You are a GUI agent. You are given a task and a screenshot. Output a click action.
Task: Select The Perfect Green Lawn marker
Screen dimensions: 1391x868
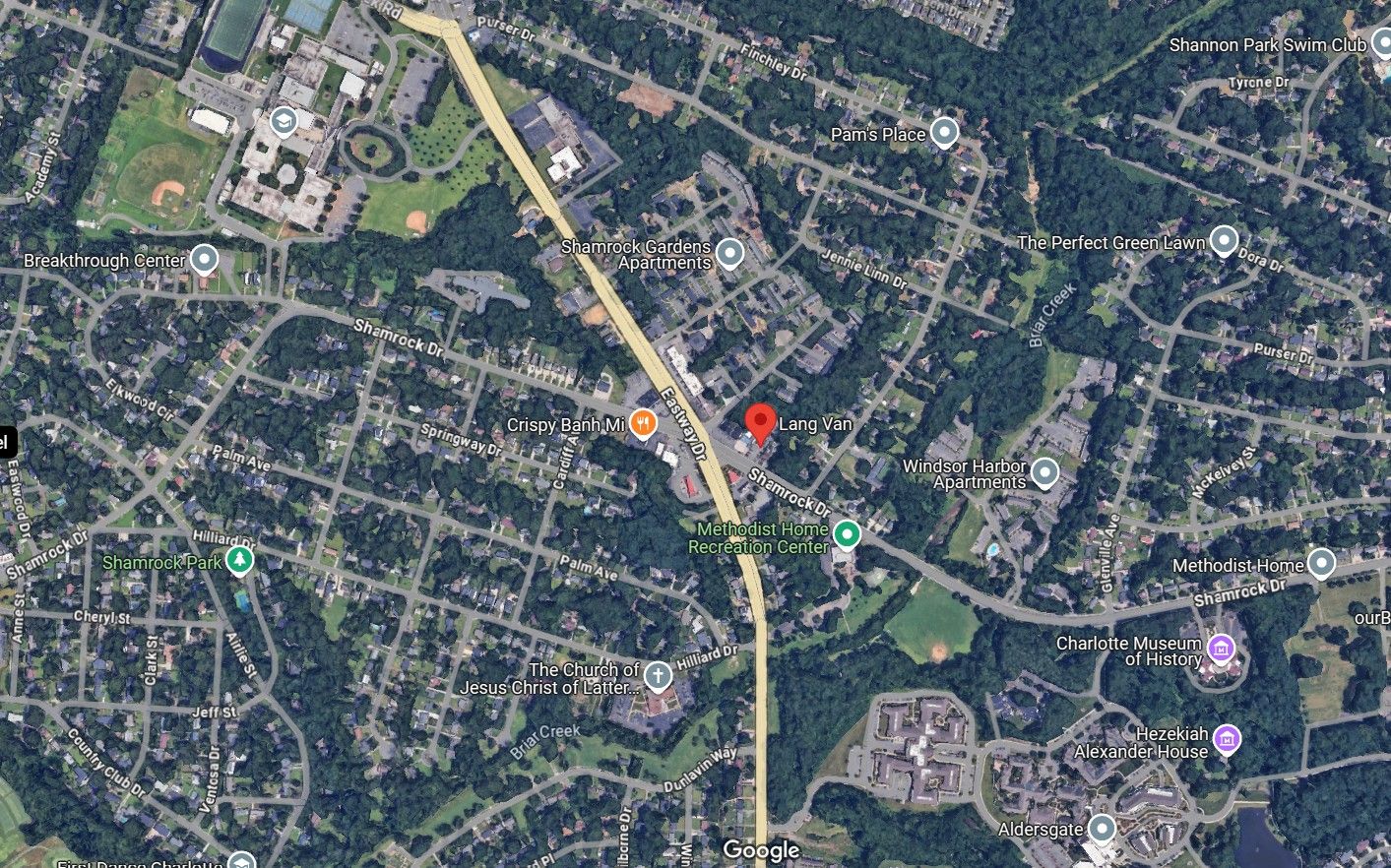(1224, 240)
